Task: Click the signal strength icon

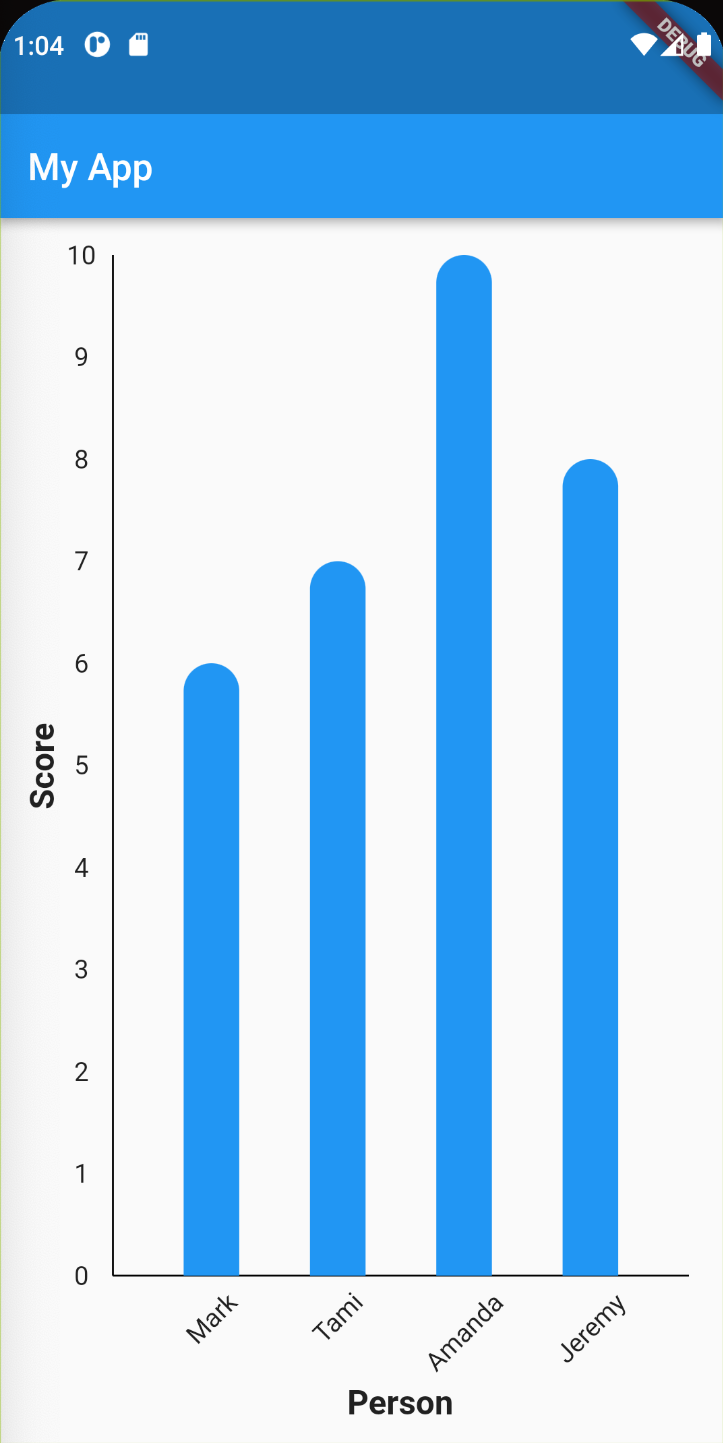Action: pyautogui.click(x=671, y=46)
